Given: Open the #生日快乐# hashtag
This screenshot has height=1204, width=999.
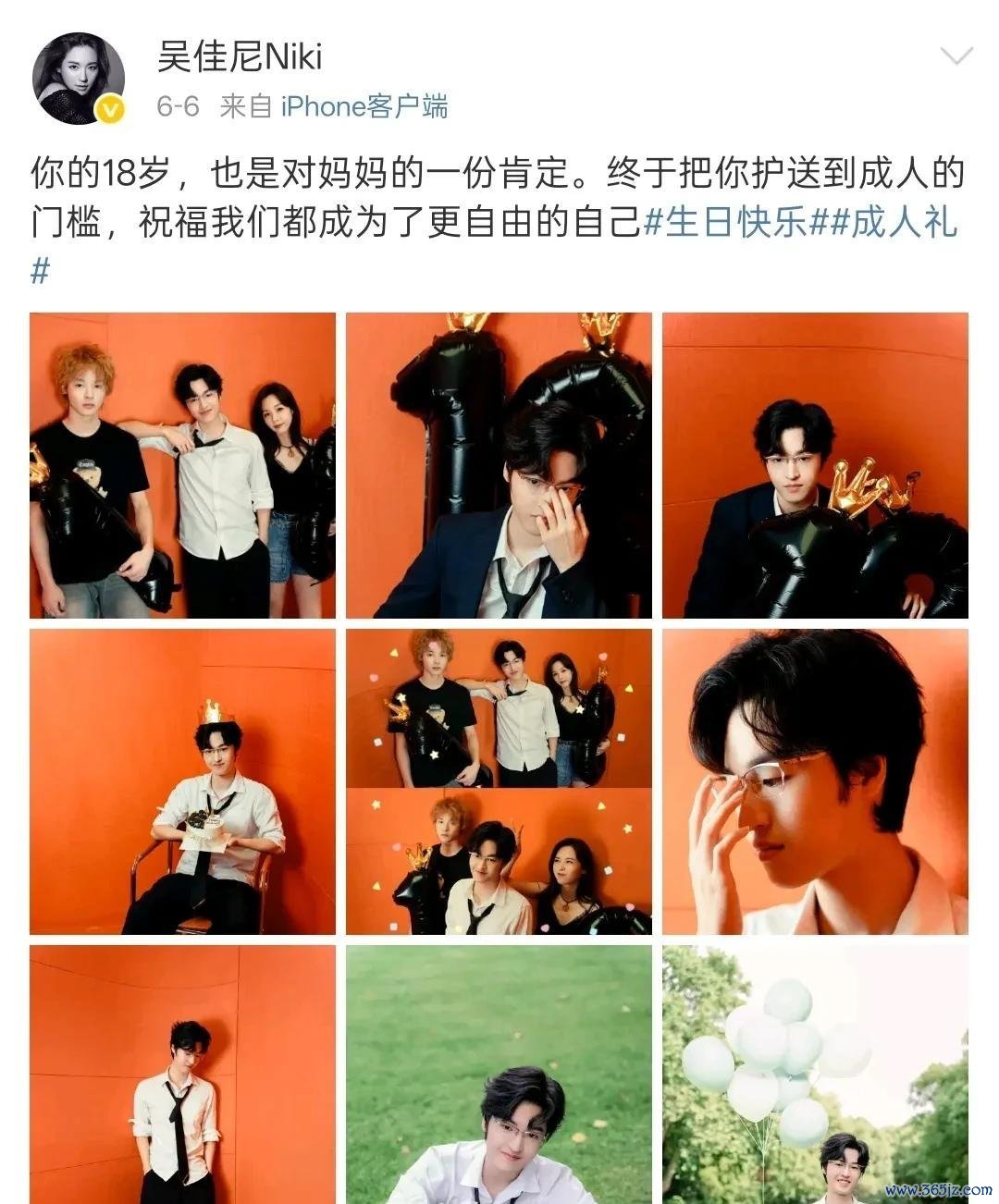Looking at the screenshot, I should tap(724, 223).
